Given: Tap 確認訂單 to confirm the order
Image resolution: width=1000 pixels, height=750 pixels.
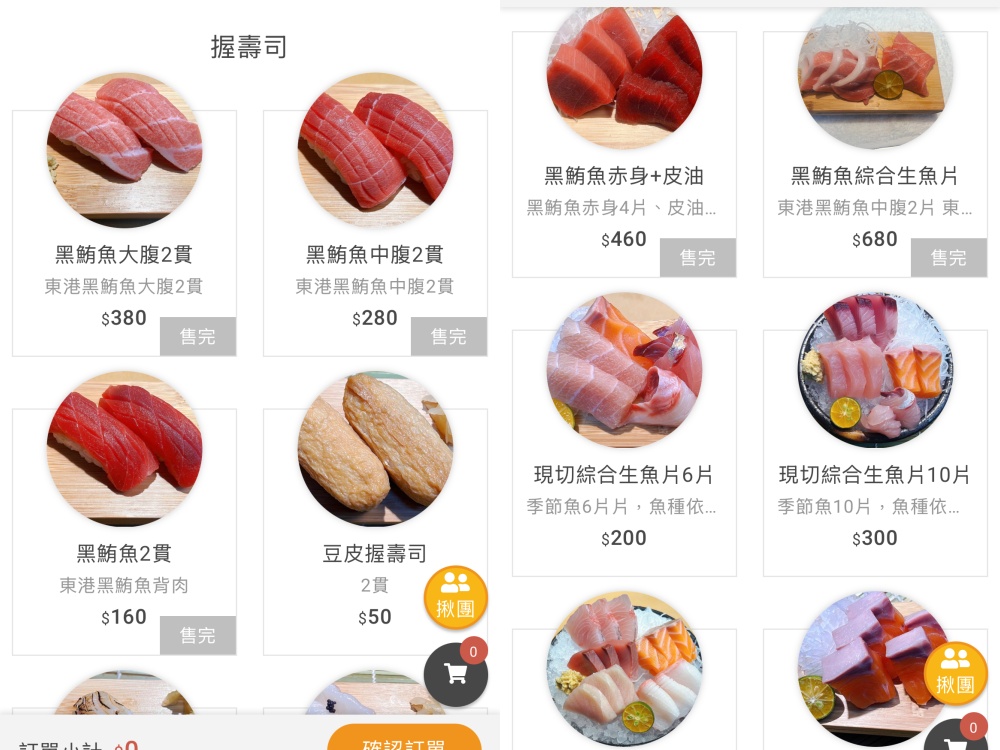Looking at the screenshot, I should tap(405, 738).
